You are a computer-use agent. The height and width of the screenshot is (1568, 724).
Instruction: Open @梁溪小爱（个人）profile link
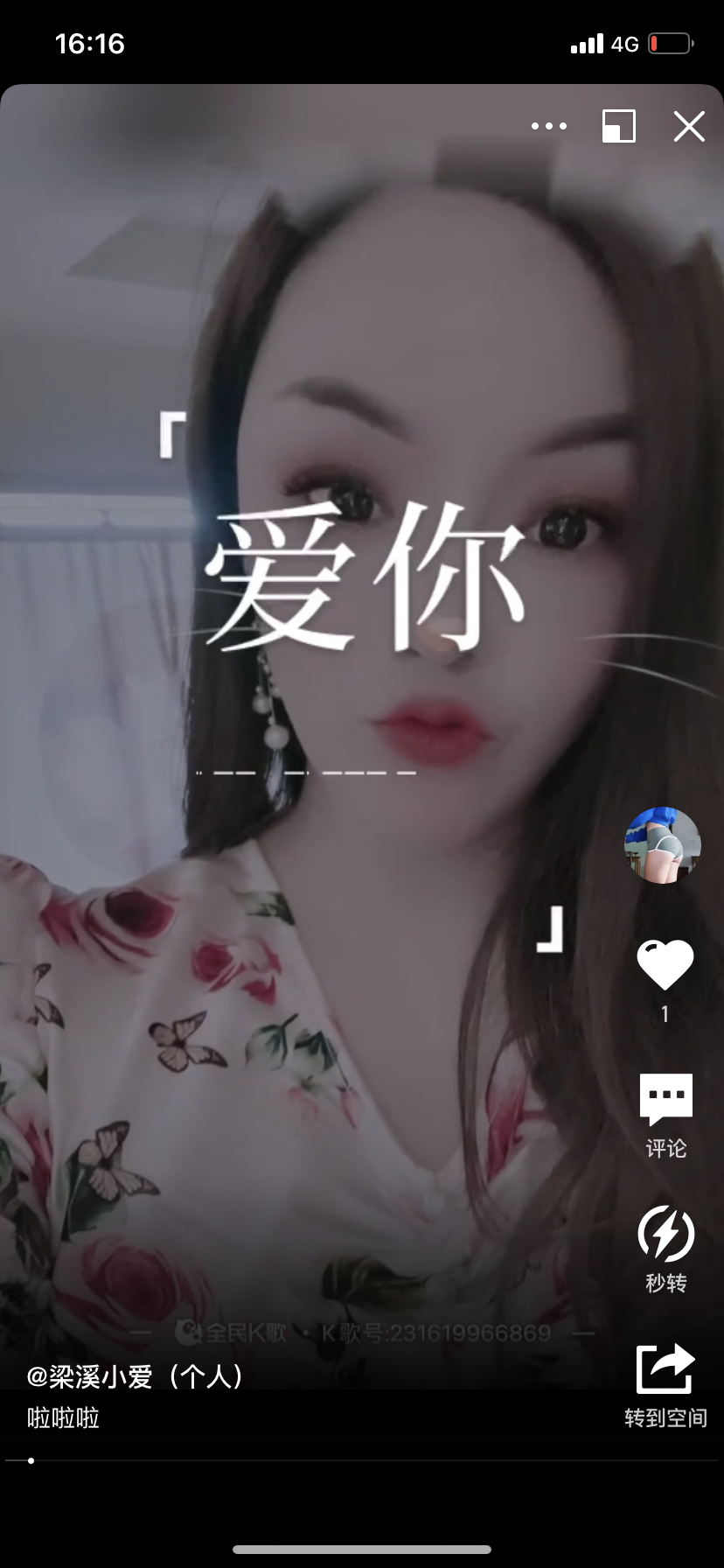[x=136, y=1376]
